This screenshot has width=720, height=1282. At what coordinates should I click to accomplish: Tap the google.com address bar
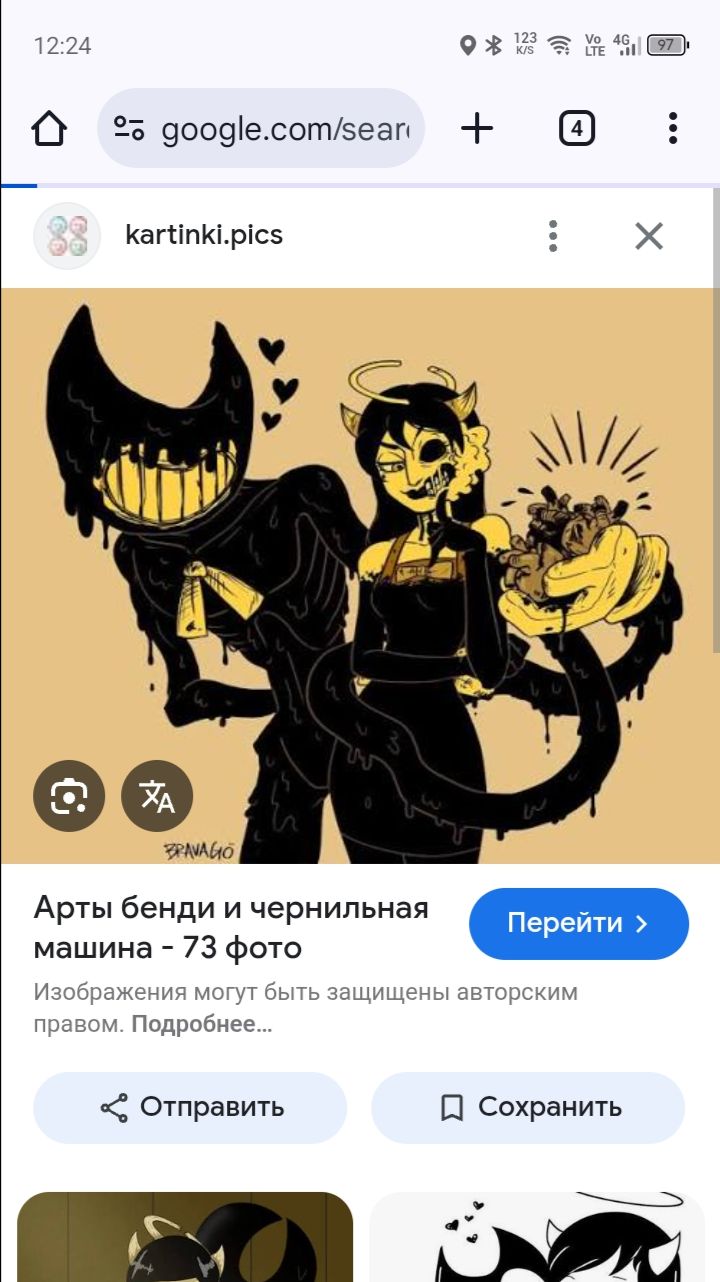click(261, 129)
